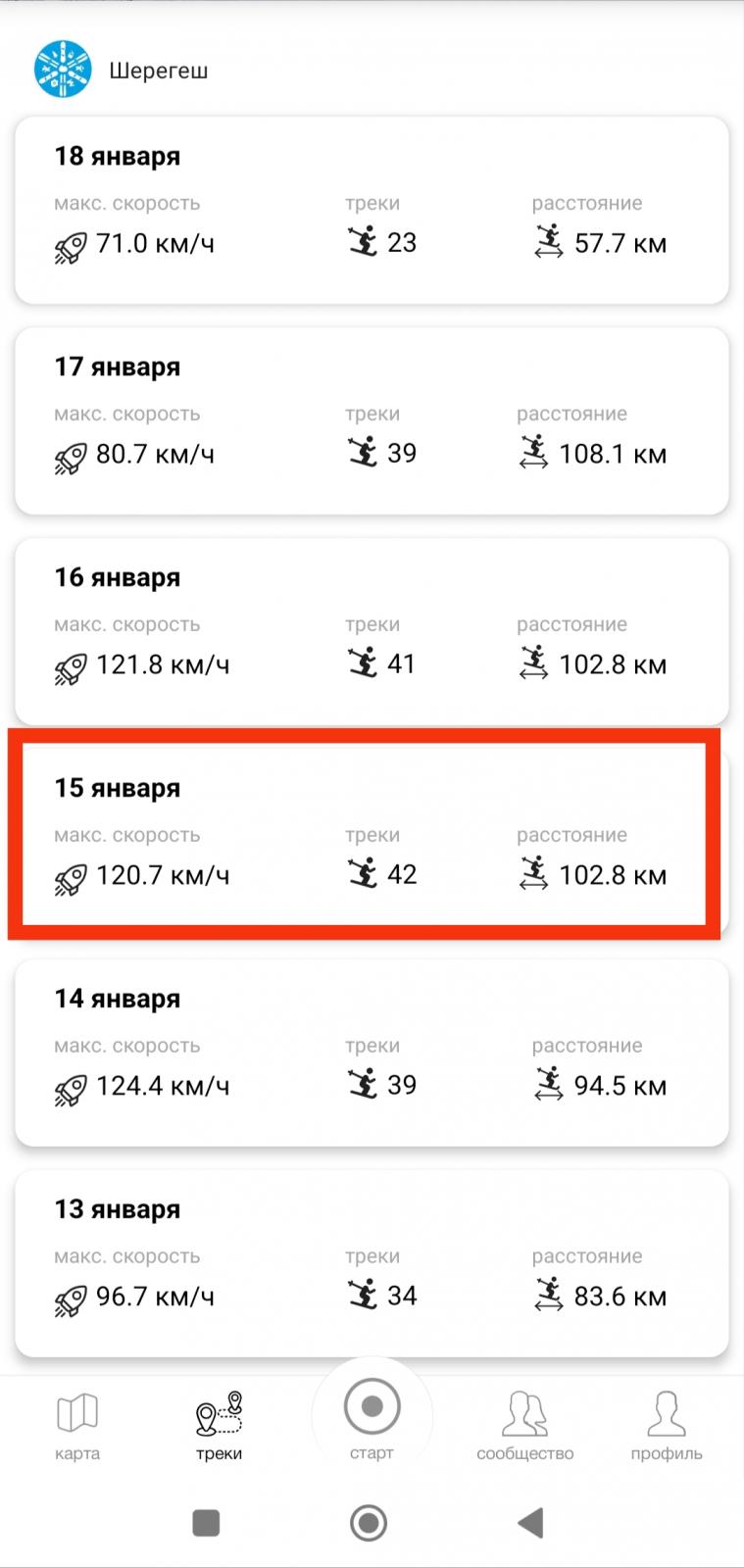Open the 18 января track card
Image resolution: width=744 pixels, height=1568 pixels.
pos(372,210)
